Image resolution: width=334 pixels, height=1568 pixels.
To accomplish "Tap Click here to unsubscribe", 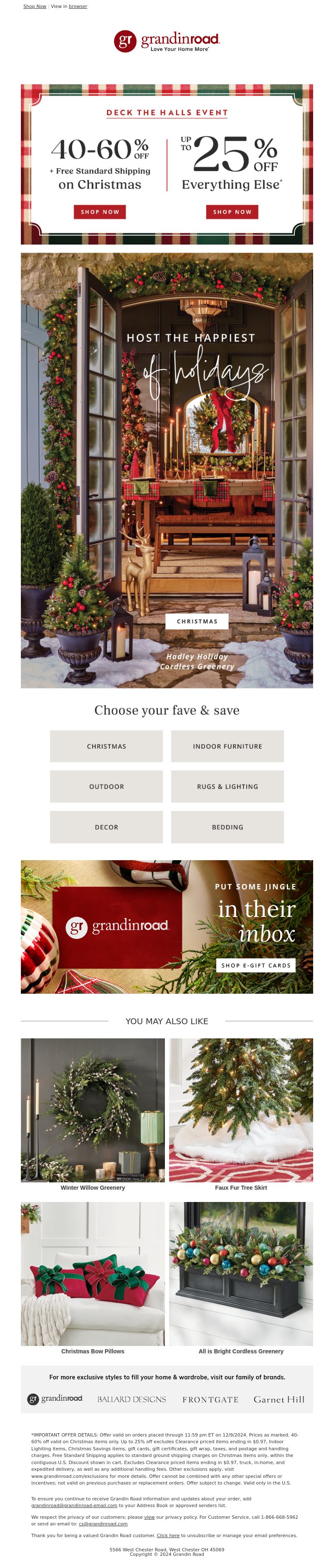I will point(168,1536).
